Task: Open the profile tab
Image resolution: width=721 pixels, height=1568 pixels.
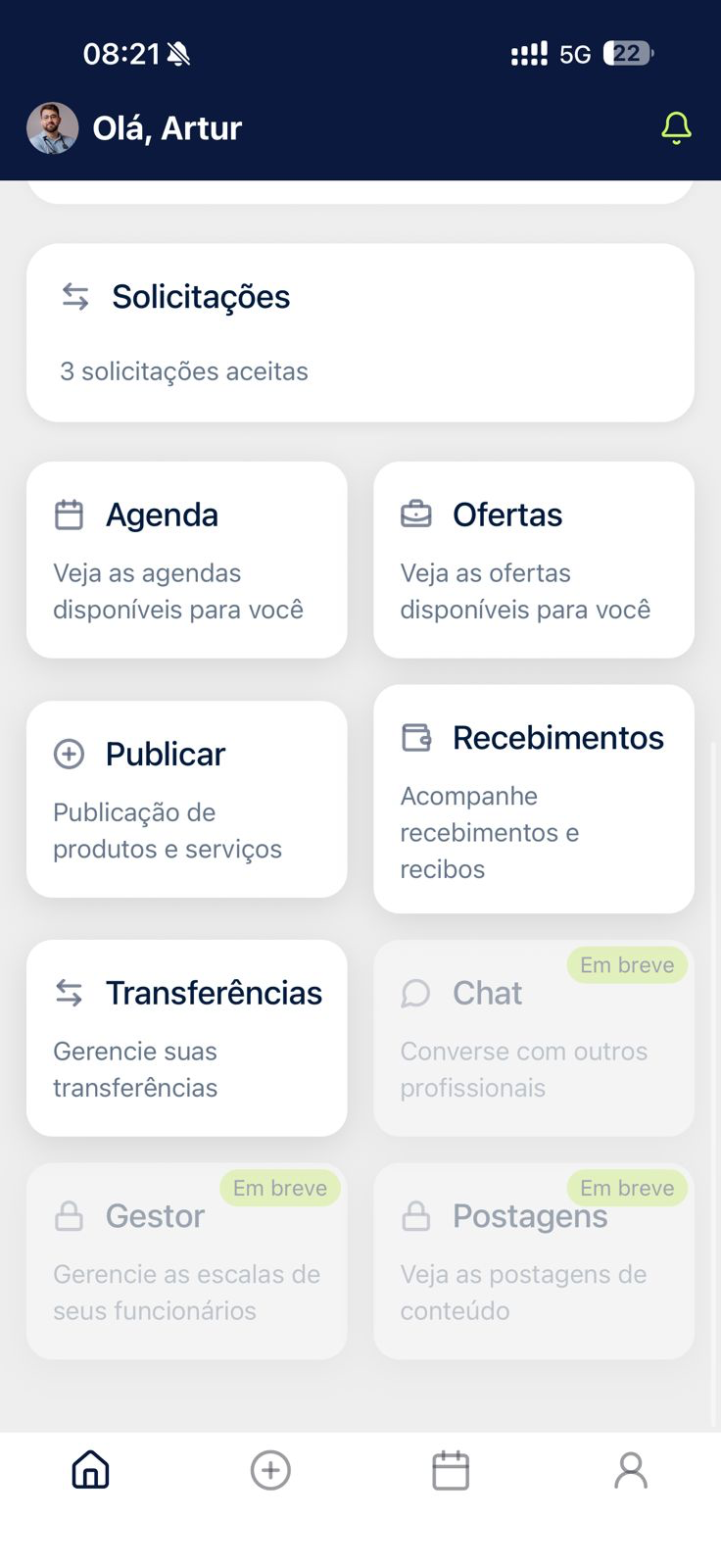Action: (631, 1470)
